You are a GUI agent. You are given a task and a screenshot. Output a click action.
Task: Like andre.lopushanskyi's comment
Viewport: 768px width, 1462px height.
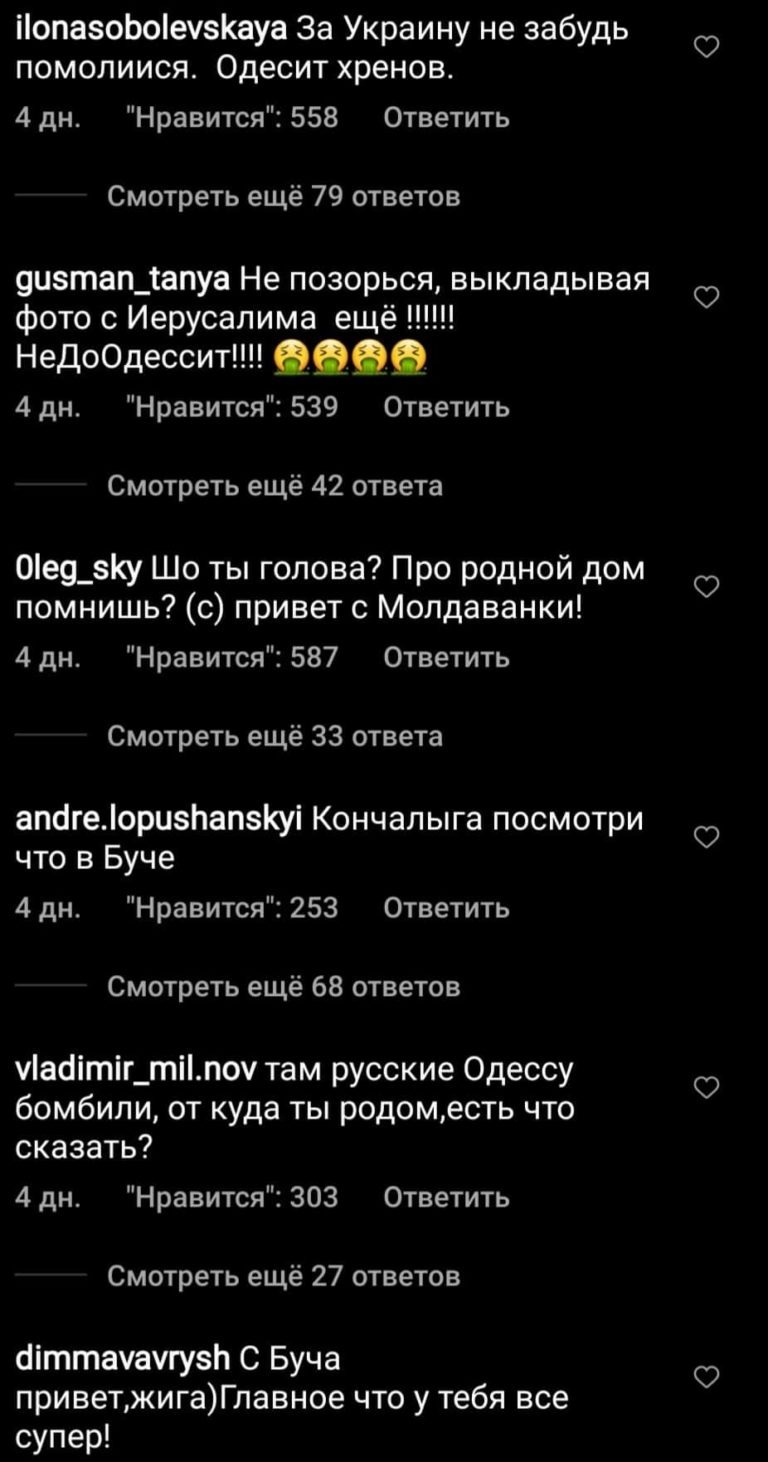tap(707, 837)
